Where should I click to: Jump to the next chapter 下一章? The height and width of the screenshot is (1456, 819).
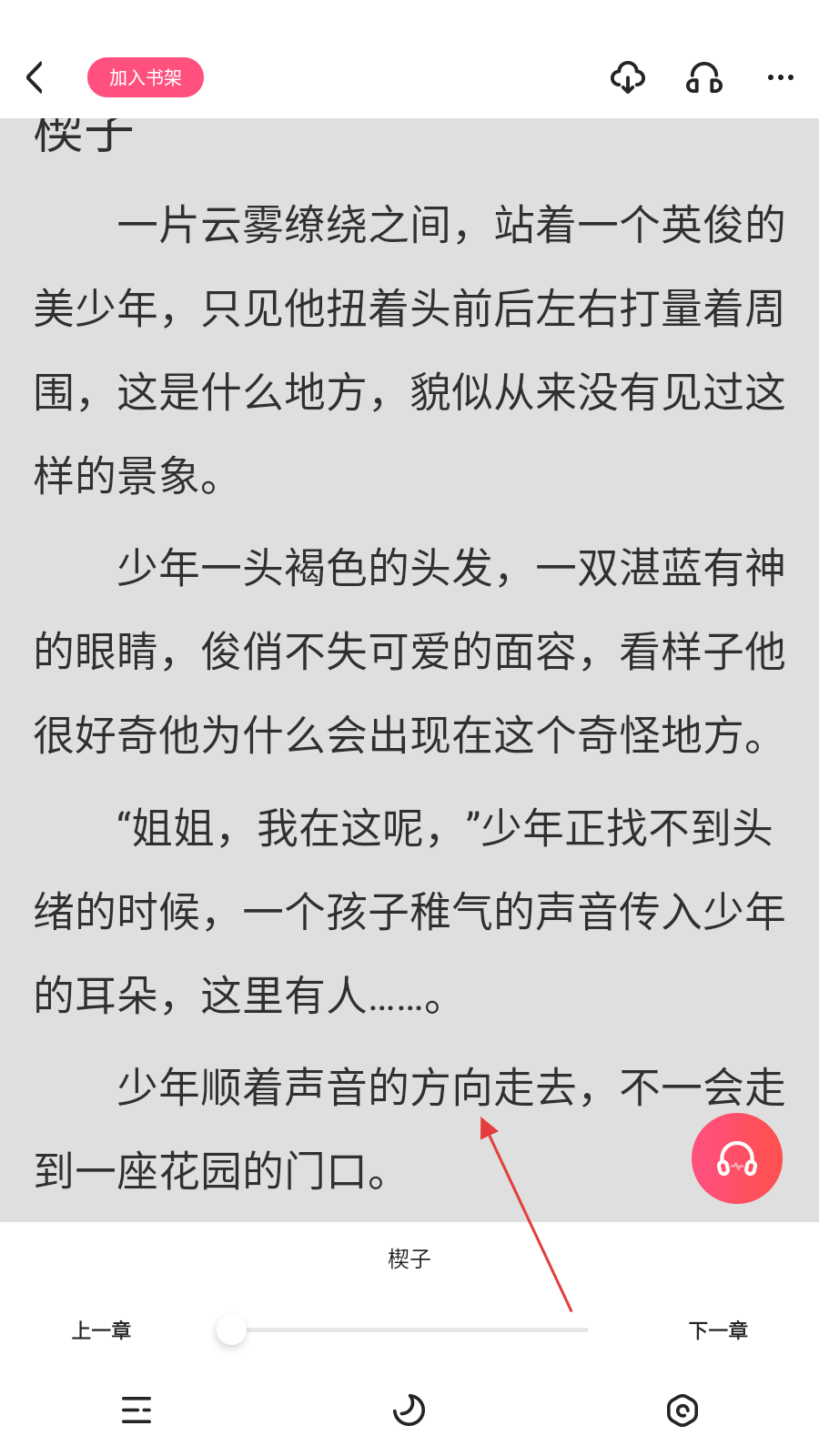pos(718,1330)
